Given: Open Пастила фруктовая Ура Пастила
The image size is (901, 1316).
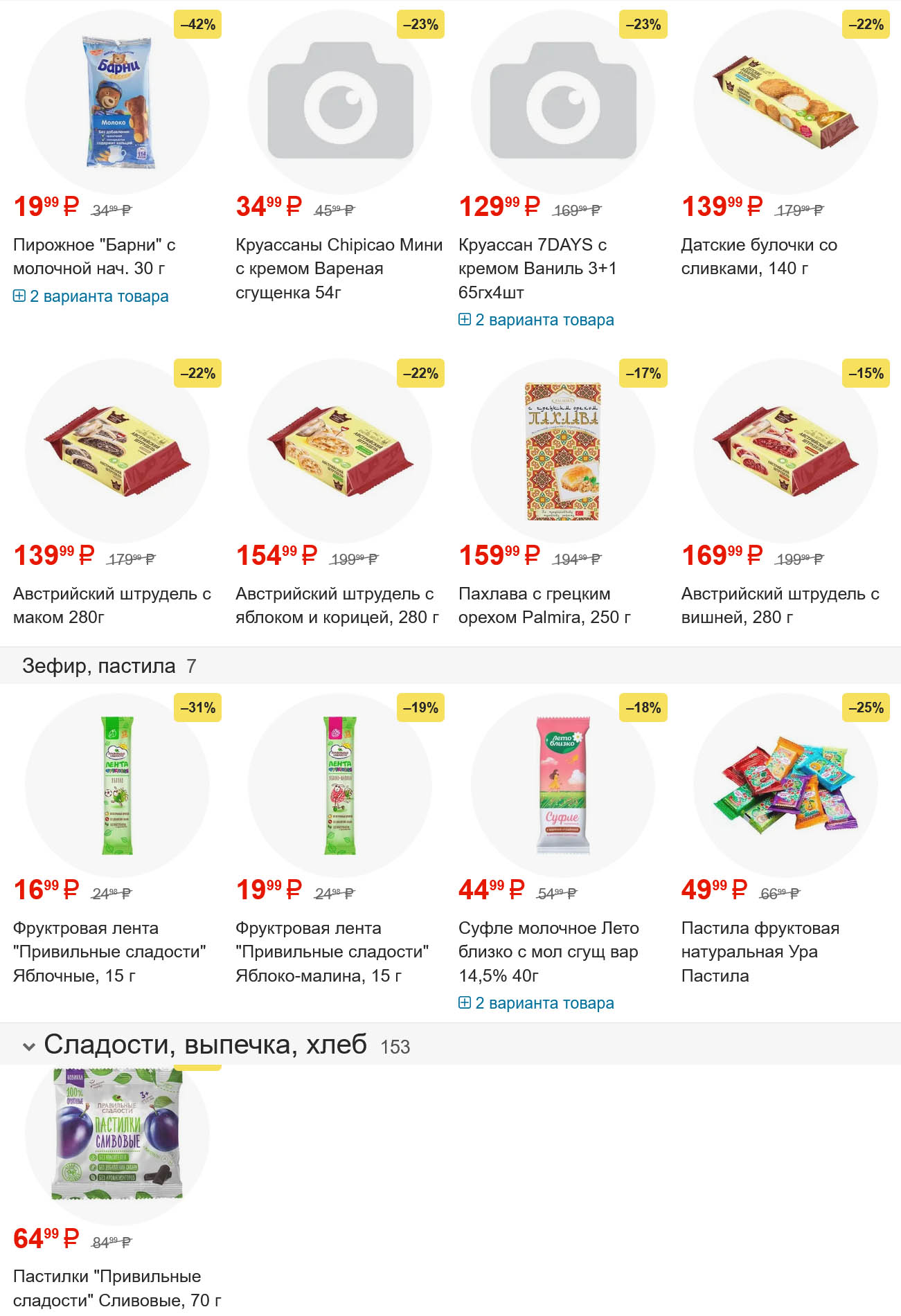Looking at the screenshot, I should pyautogui.click(x=760, y=951).
